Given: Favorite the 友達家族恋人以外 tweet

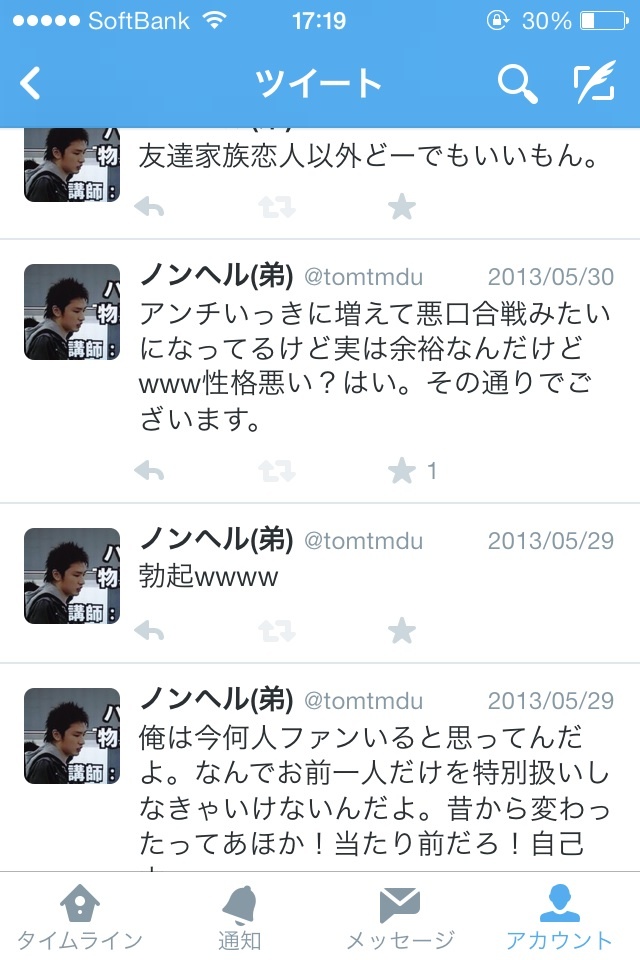Looking at the screenshot, I should coord(401,207).
